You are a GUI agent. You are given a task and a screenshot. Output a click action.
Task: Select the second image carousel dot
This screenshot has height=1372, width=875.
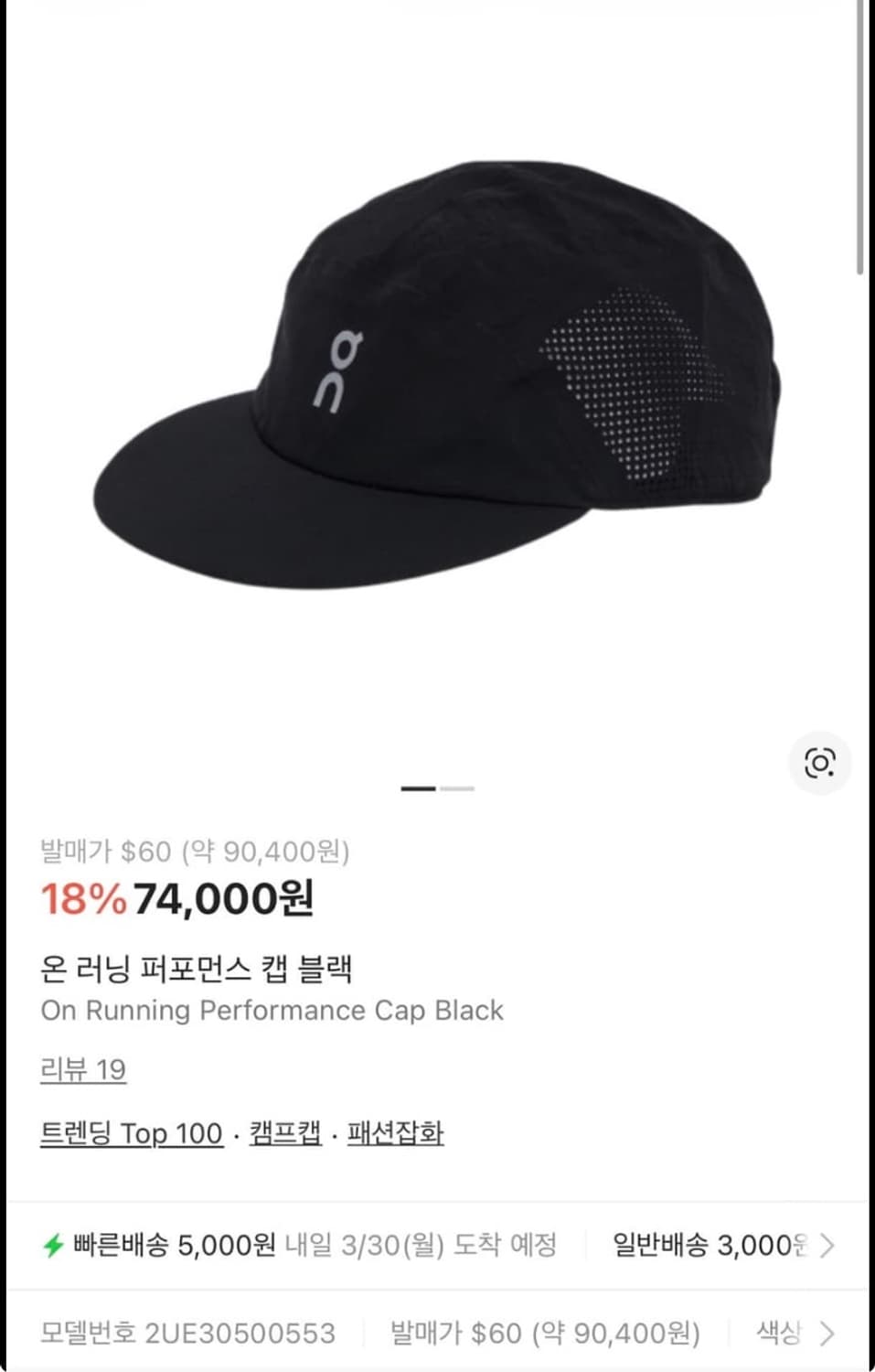coord(455,788)
